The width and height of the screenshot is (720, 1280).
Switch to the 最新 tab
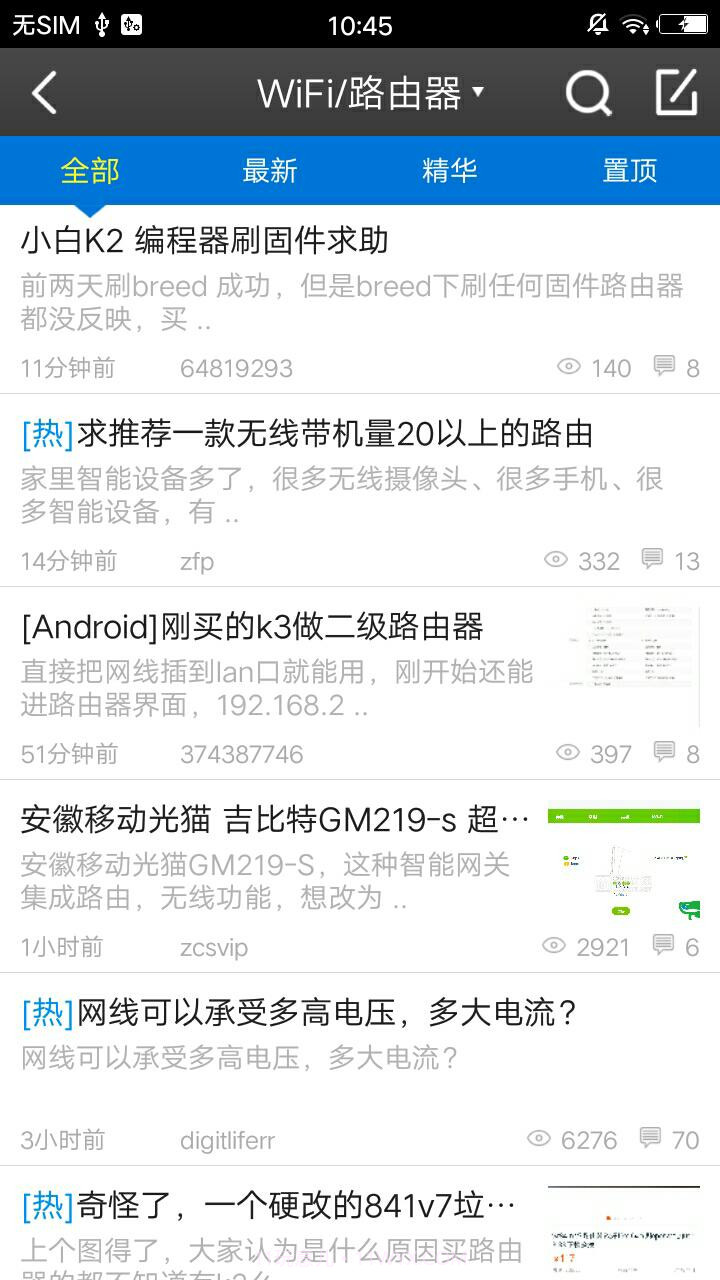270,170
